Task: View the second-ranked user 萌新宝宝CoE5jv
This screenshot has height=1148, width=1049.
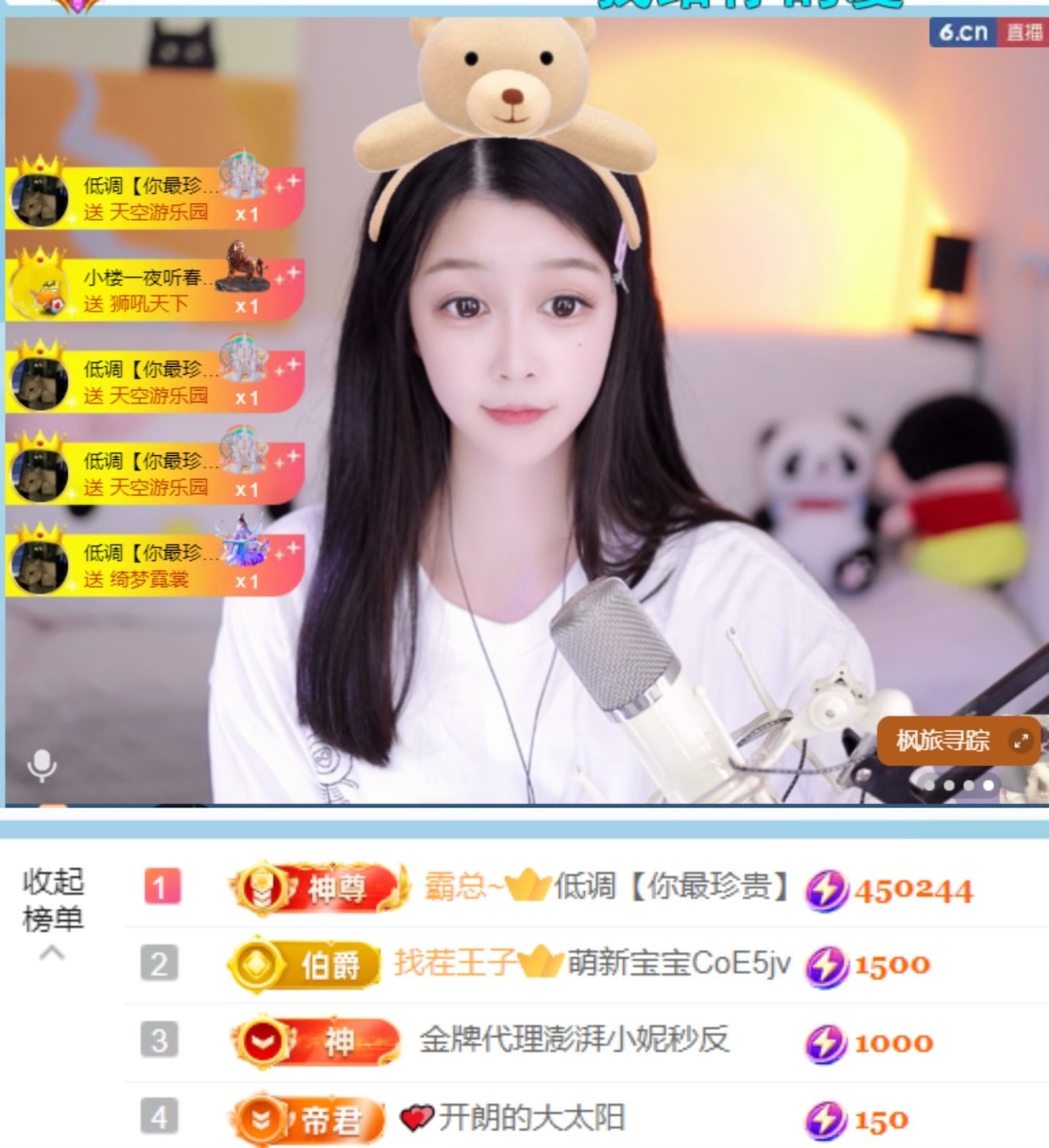Action: coord(678,964)
